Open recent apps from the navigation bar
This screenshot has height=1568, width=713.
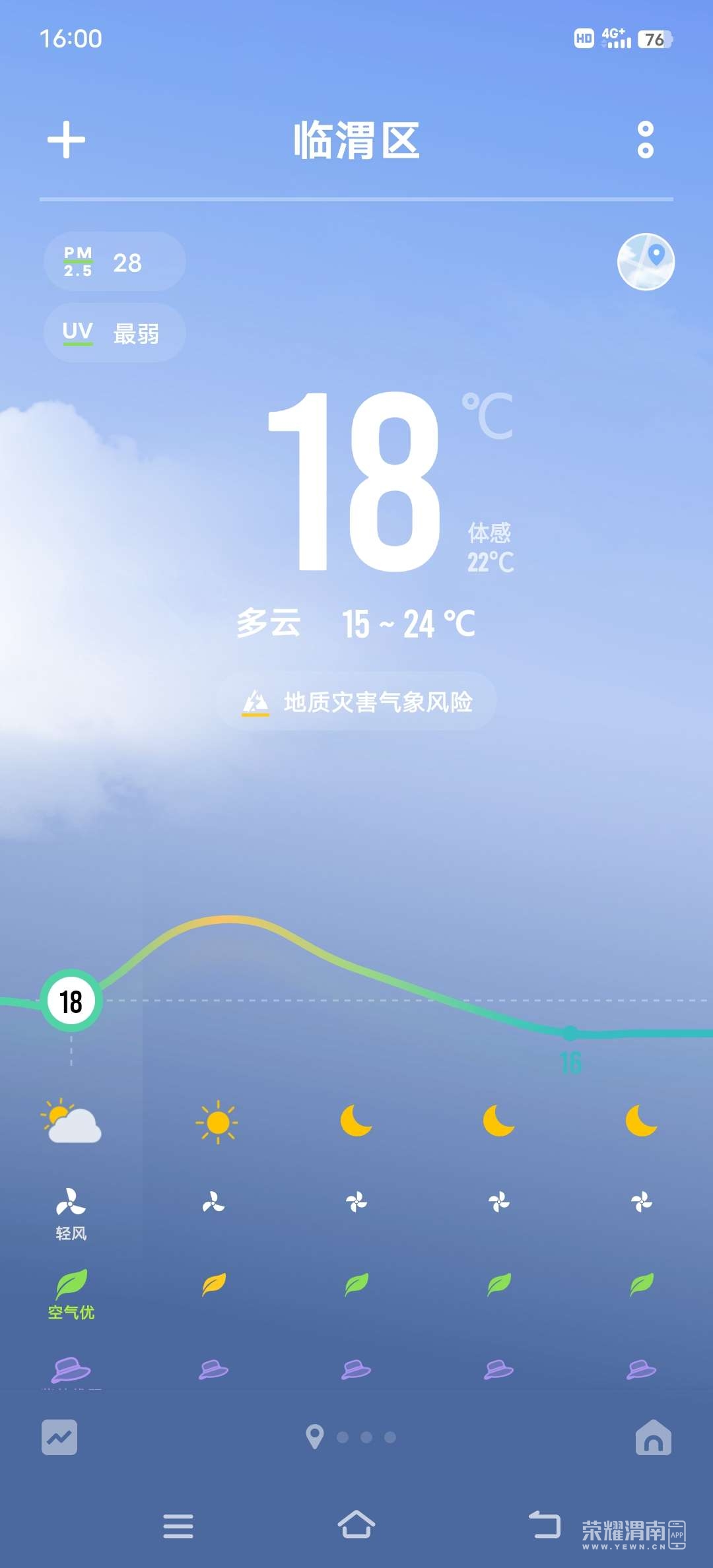(x=178, y=1526)
